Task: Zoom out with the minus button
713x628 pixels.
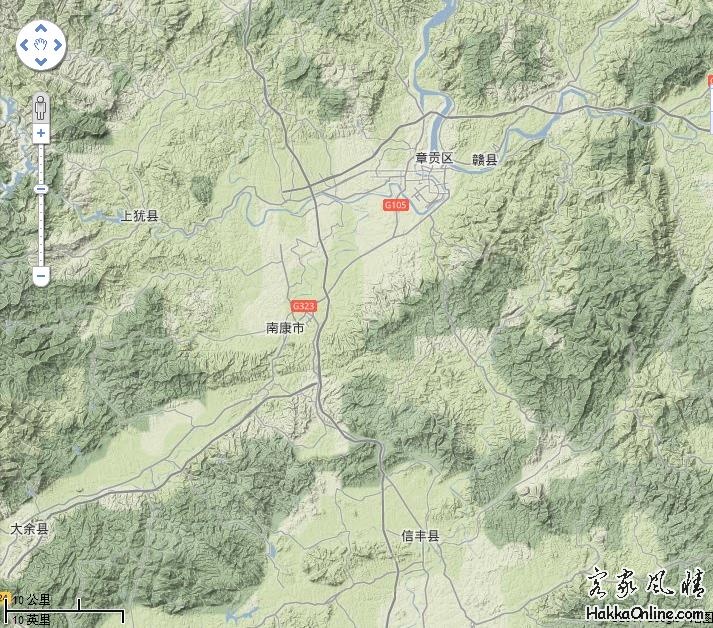Action: pos(41,274)
